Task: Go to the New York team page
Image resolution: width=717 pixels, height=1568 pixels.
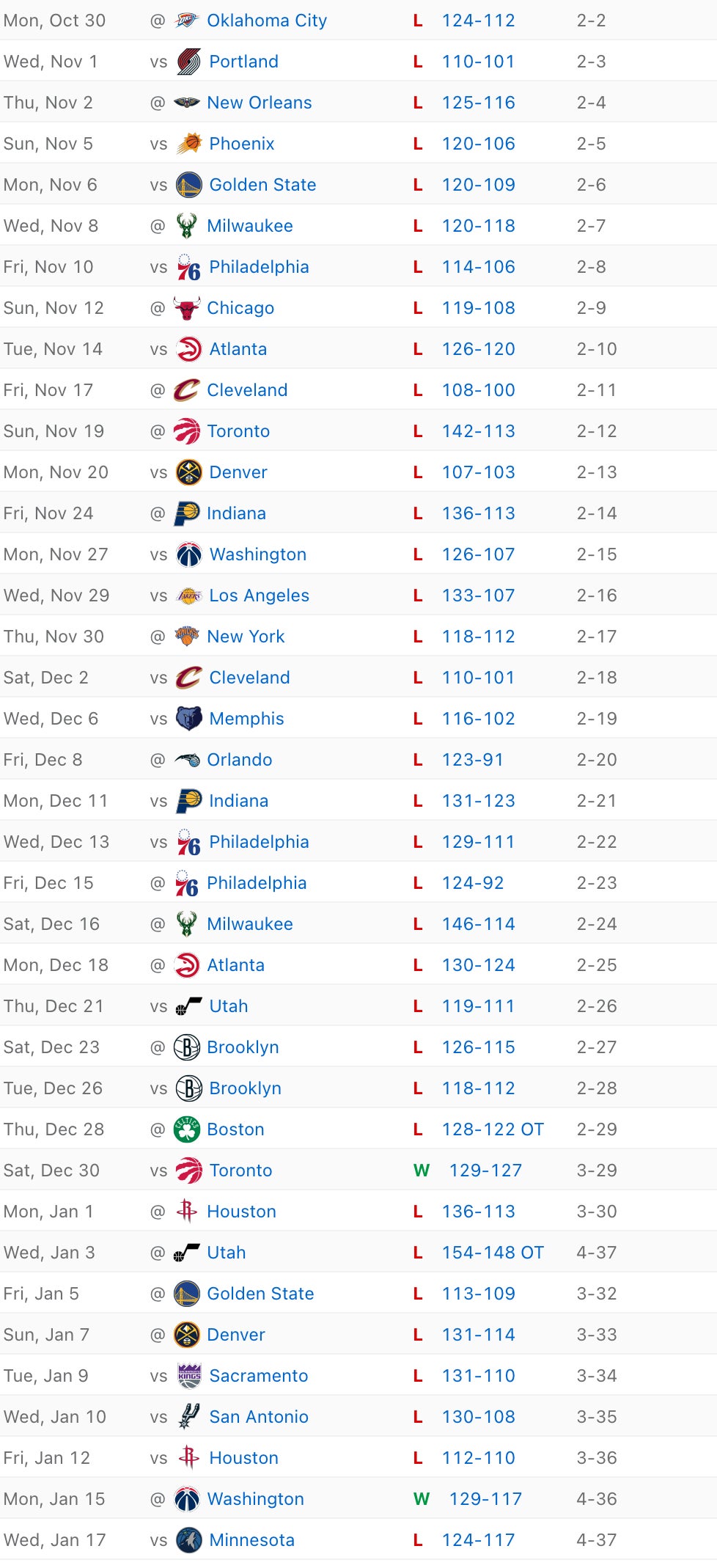Action: (x=246, y=637)
